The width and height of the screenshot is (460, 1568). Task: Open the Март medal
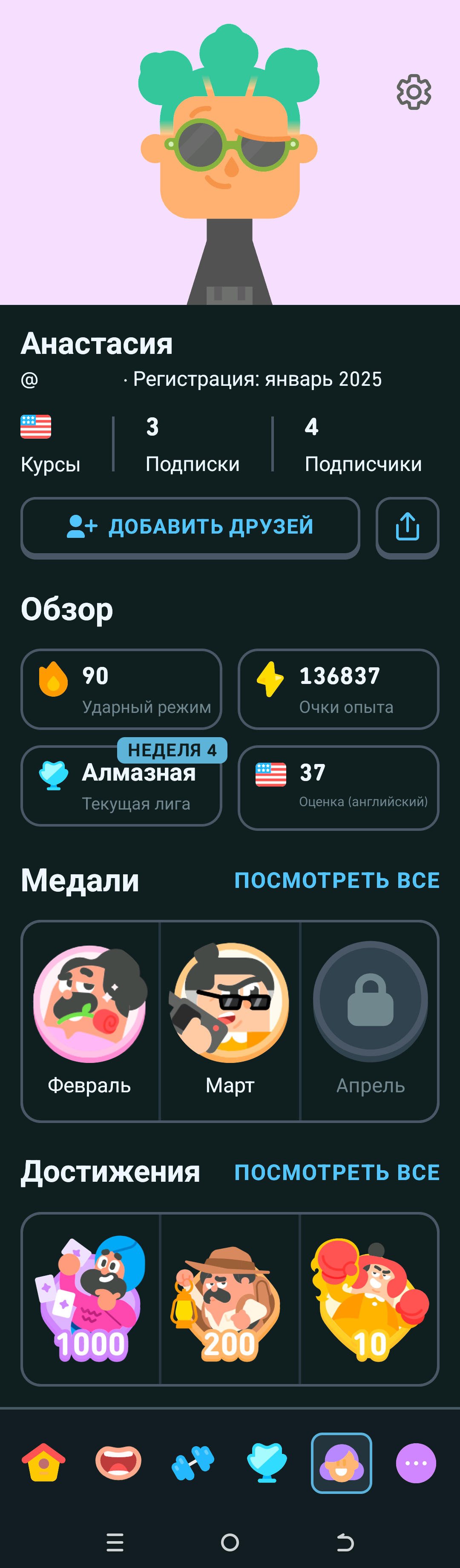click(230, 1019)
